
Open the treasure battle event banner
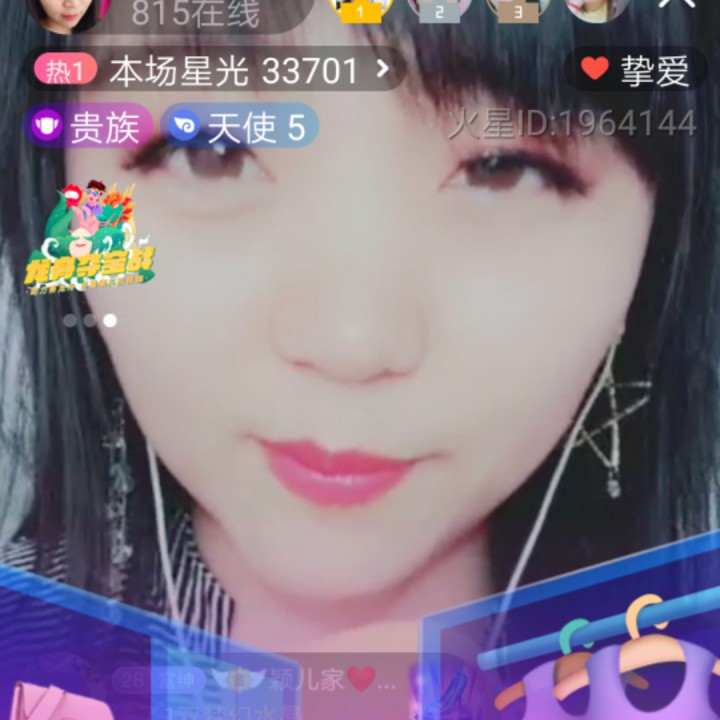tap(90, 237)
